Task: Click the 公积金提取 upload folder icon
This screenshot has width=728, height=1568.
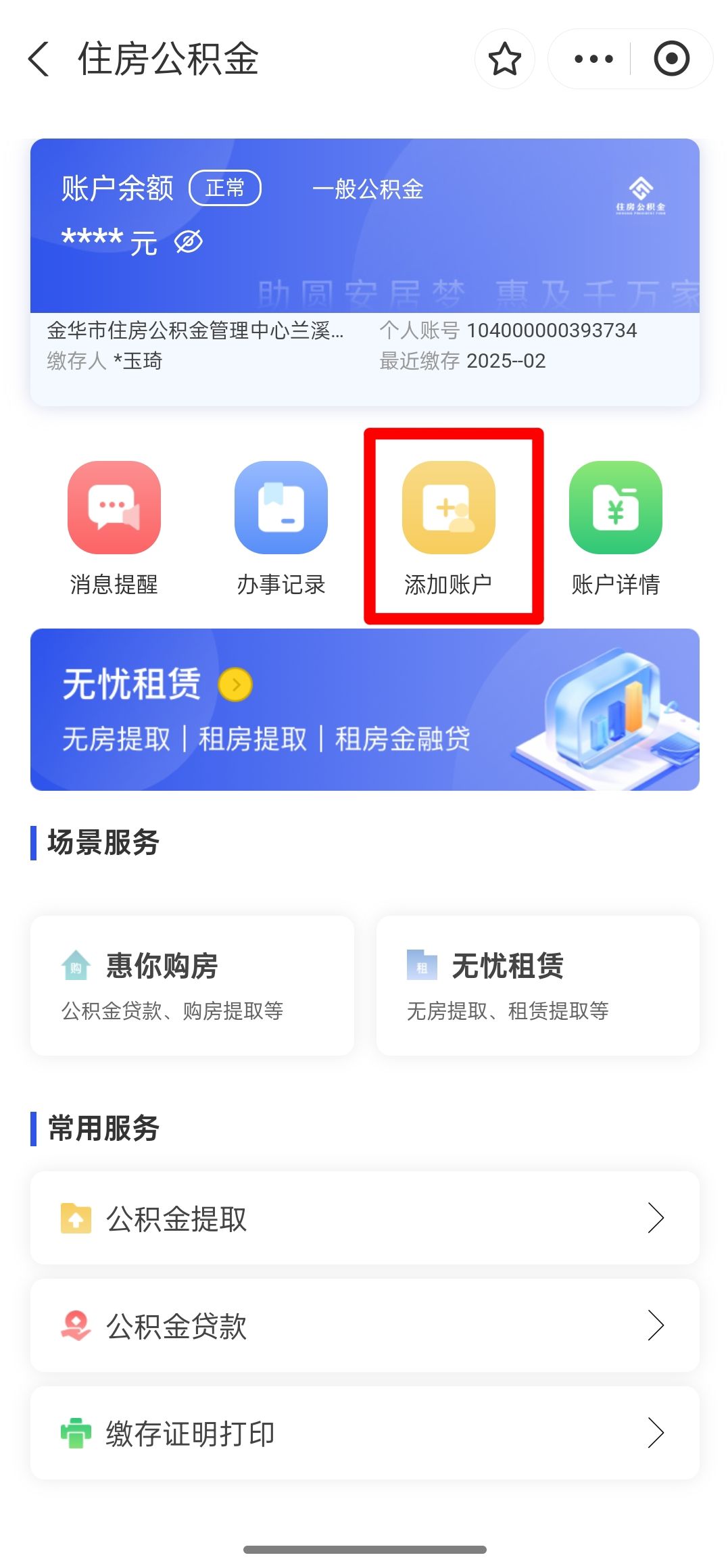Action: [76, 1218]
